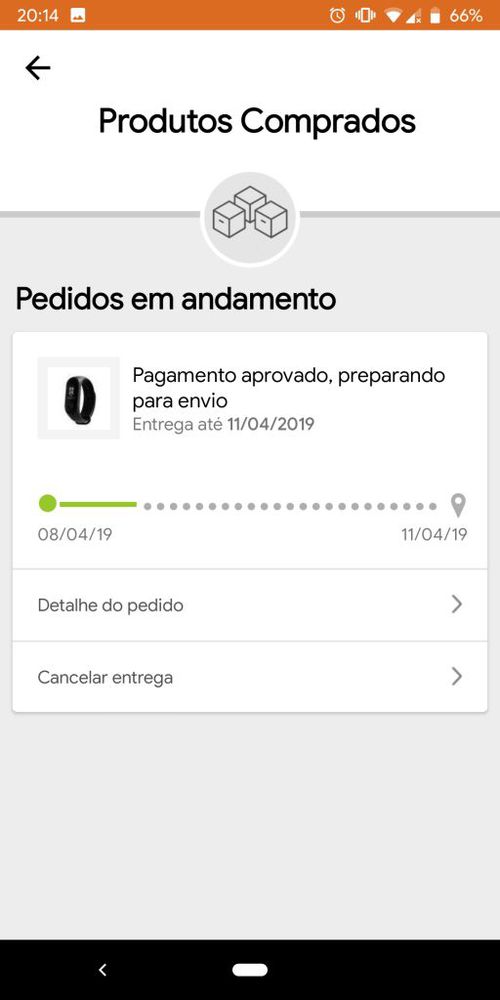Open the smart band order thumbnail
Image resolution: width=500 pixels, height=1000 pixels.
click(78, 398)
